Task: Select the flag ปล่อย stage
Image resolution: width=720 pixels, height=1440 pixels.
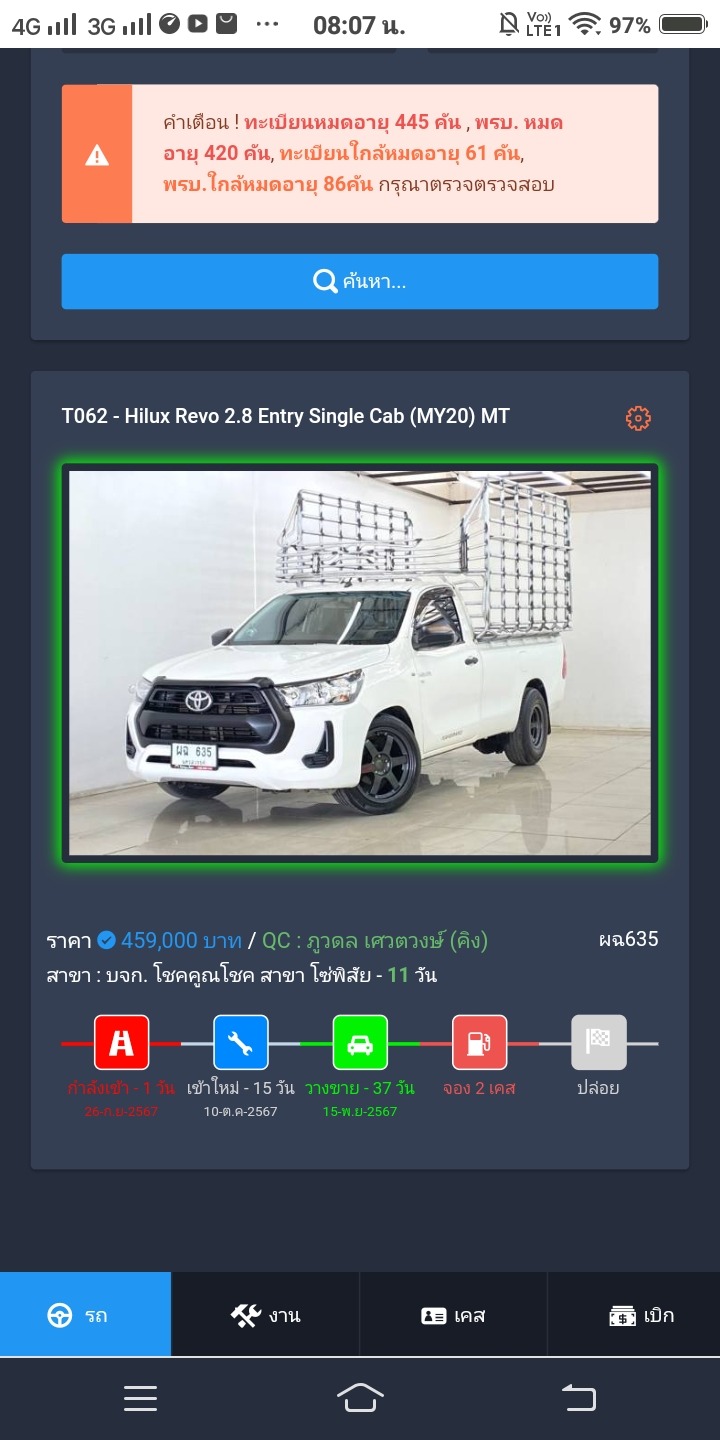Action: (x=598, y=1043)
